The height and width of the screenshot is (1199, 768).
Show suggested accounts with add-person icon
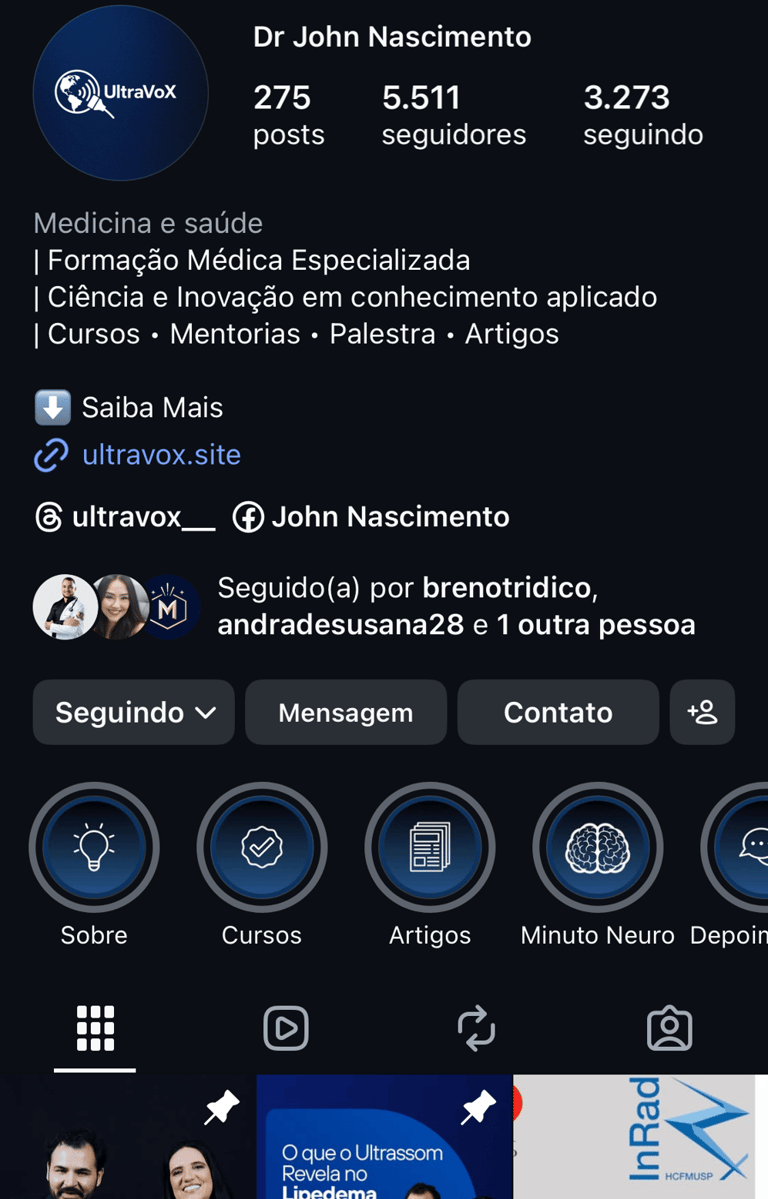[702, 712]
